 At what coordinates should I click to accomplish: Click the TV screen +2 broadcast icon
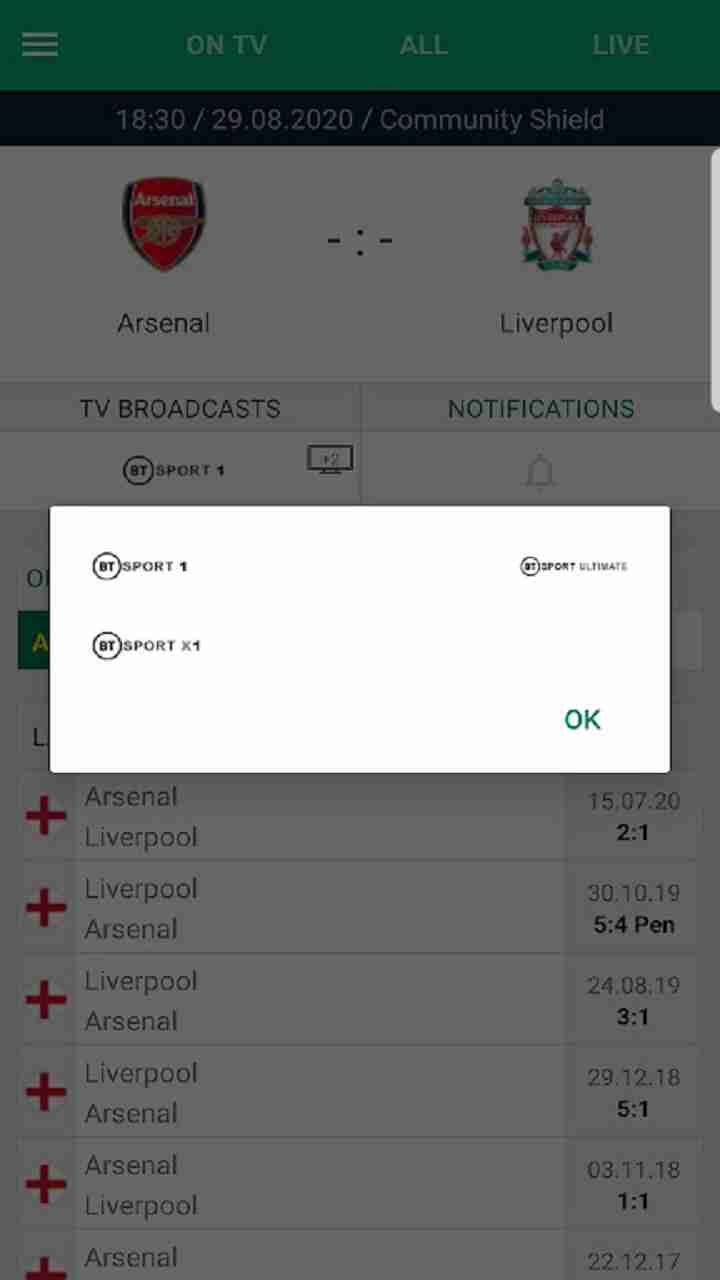click(330, 461)
